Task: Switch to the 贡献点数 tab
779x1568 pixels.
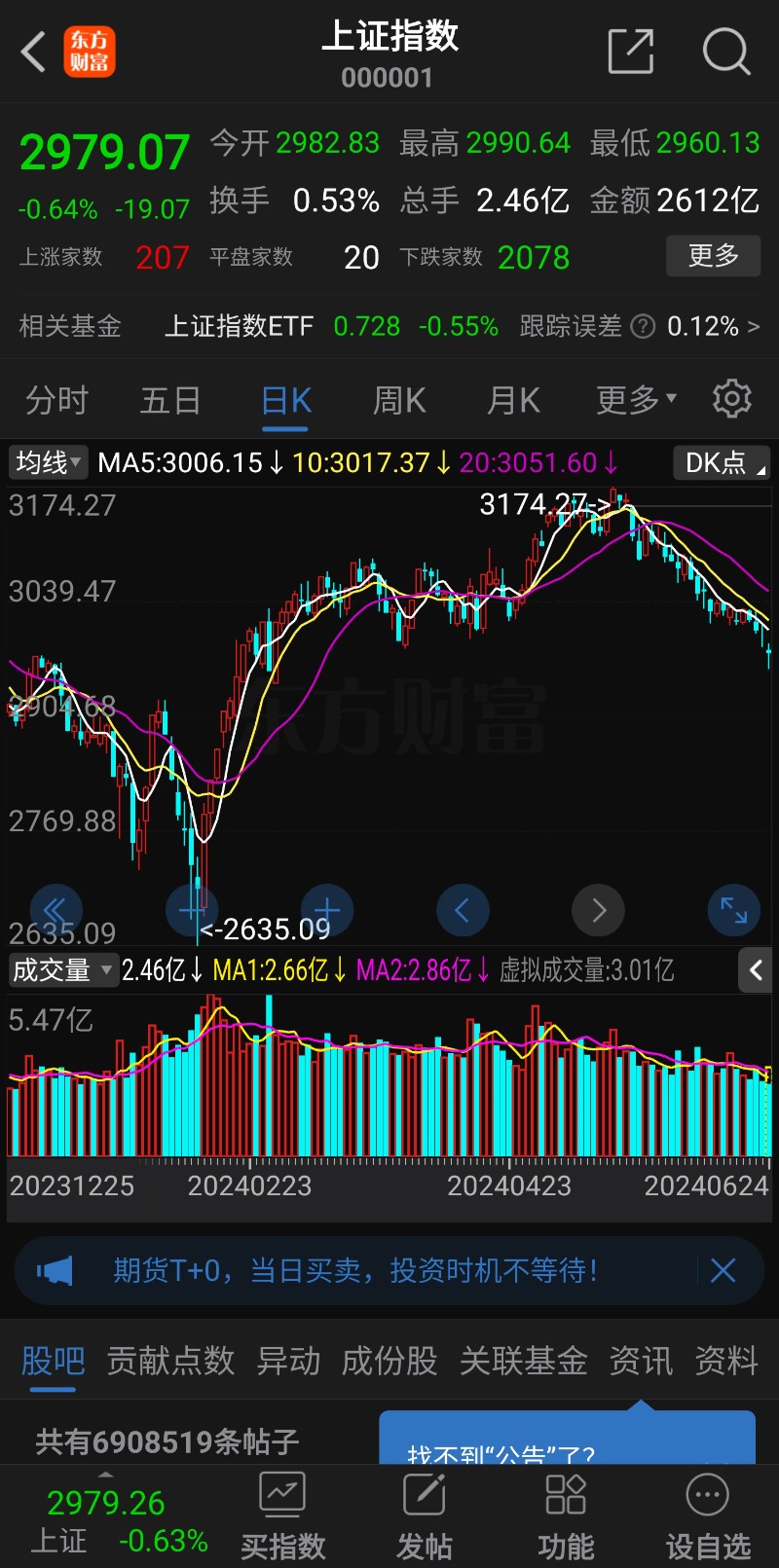Action: coord(170,1361)
